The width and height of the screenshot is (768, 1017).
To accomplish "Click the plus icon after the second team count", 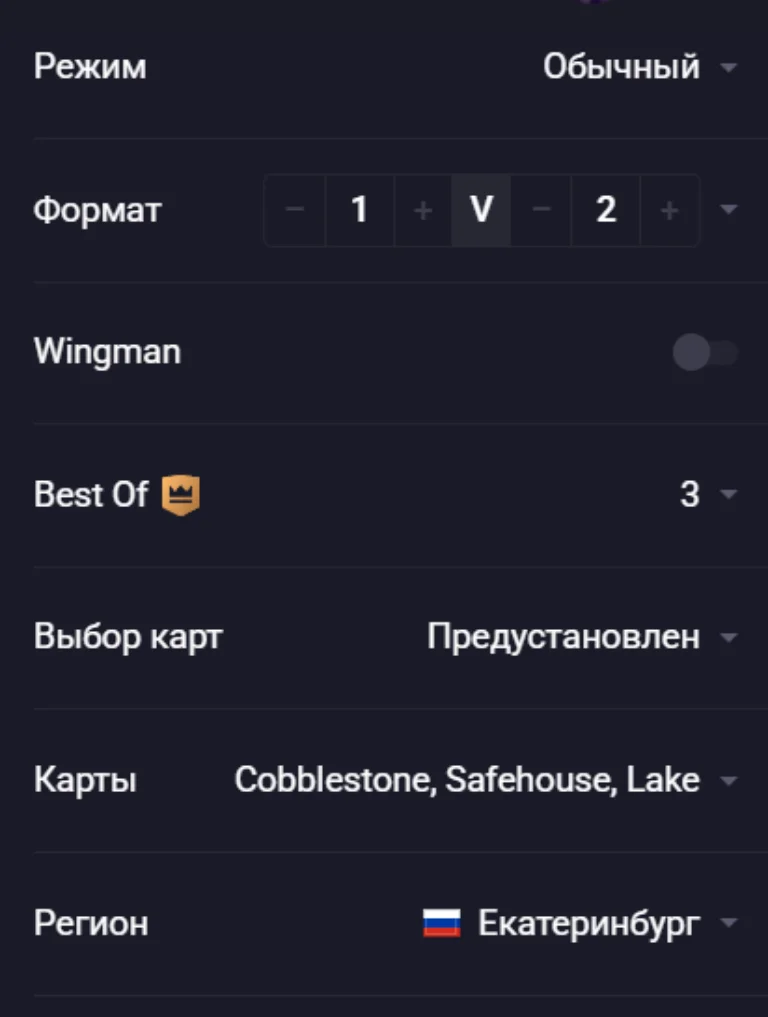I will [669, 210].
